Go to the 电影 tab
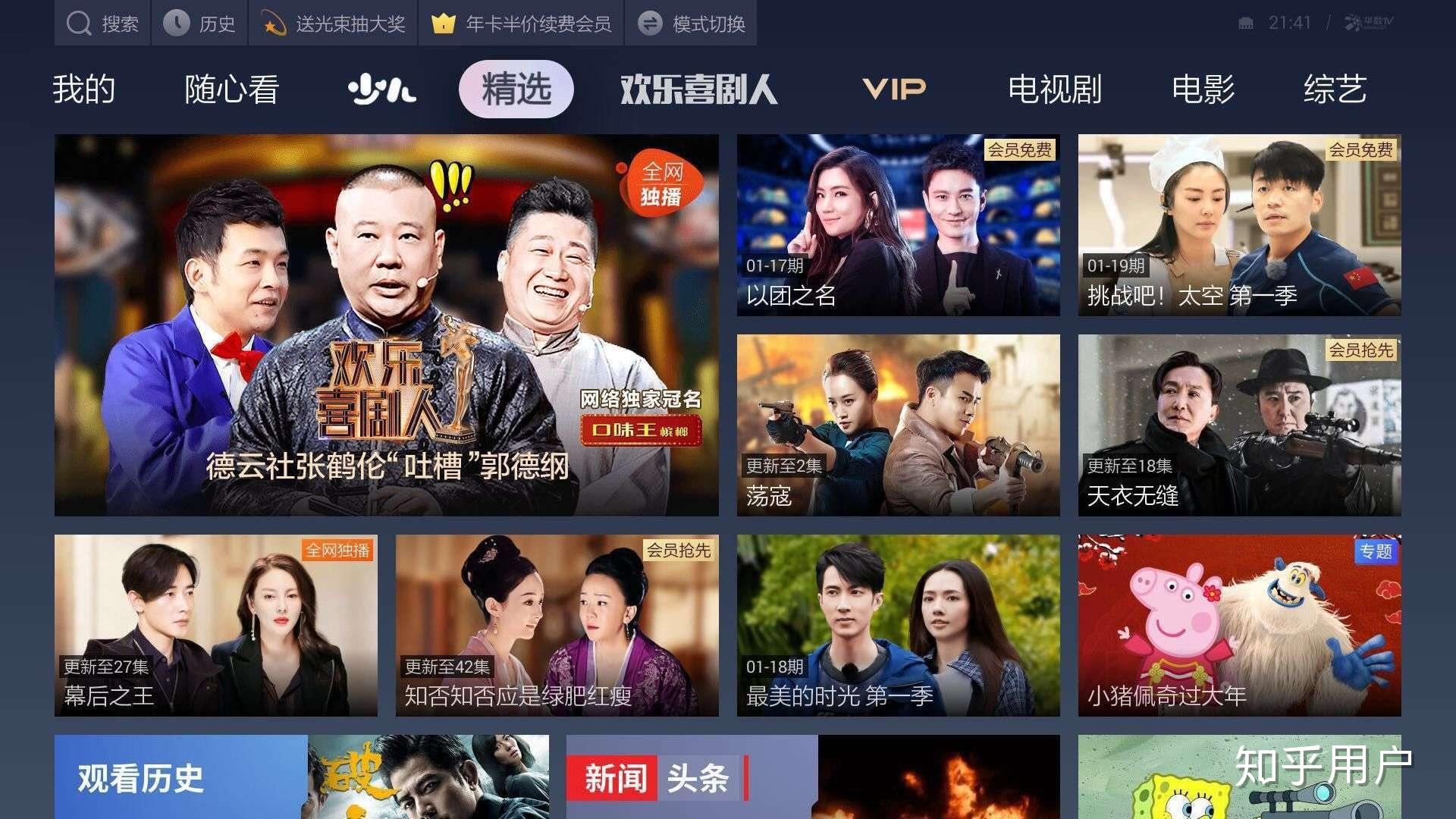This screenshot has width=1456, height=819. 1203,89
